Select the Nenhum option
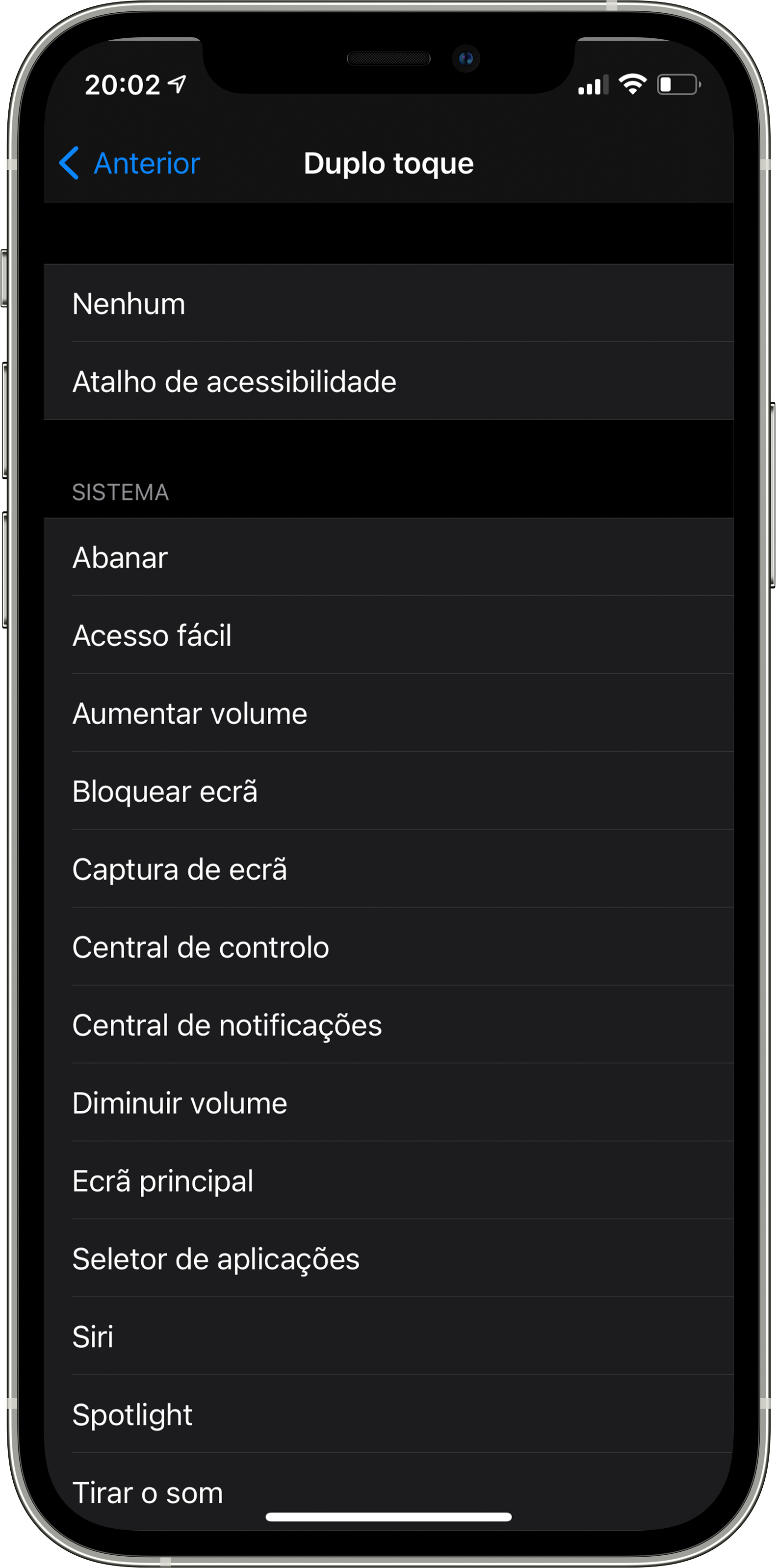 click(x=388, y=303)
